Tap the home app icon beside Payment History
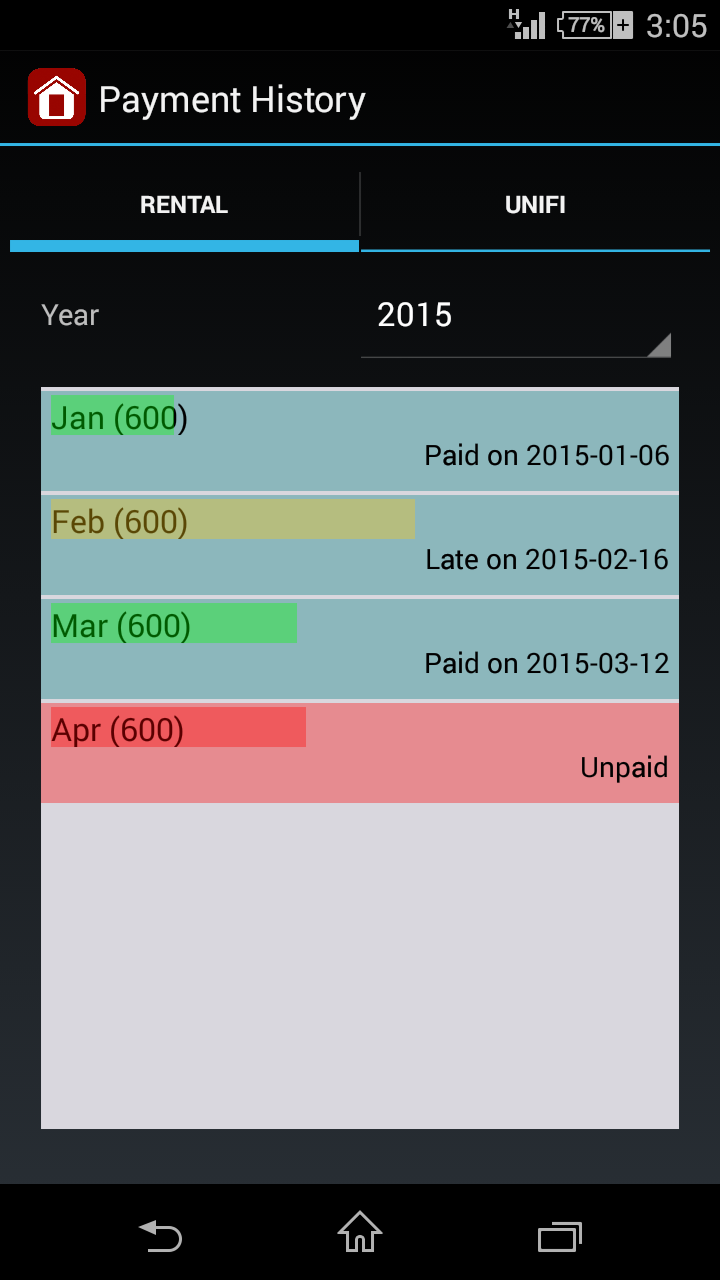 point(57,98)
